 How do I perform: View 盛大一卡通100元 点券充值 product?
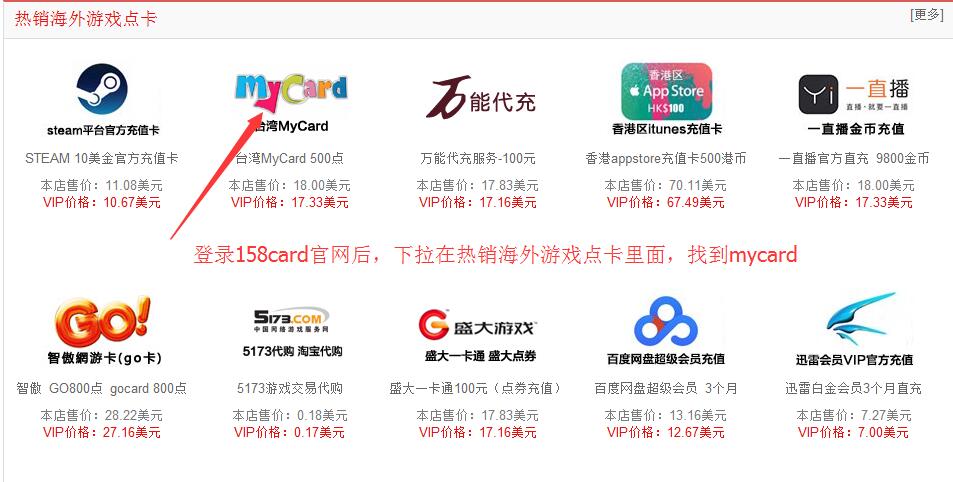478,388
